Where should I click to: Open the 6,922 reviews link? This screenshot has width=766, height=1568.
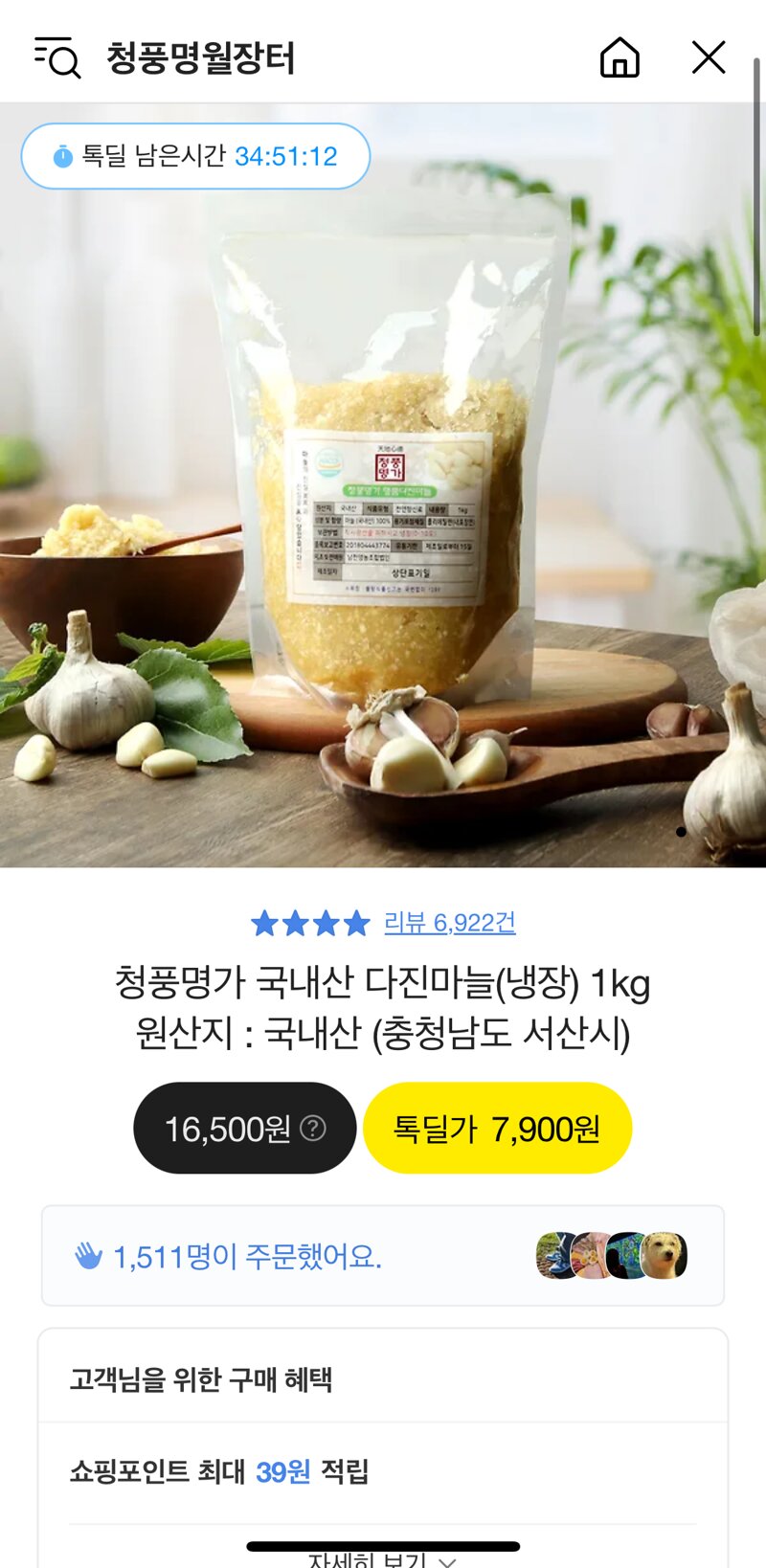click(449, 923)
